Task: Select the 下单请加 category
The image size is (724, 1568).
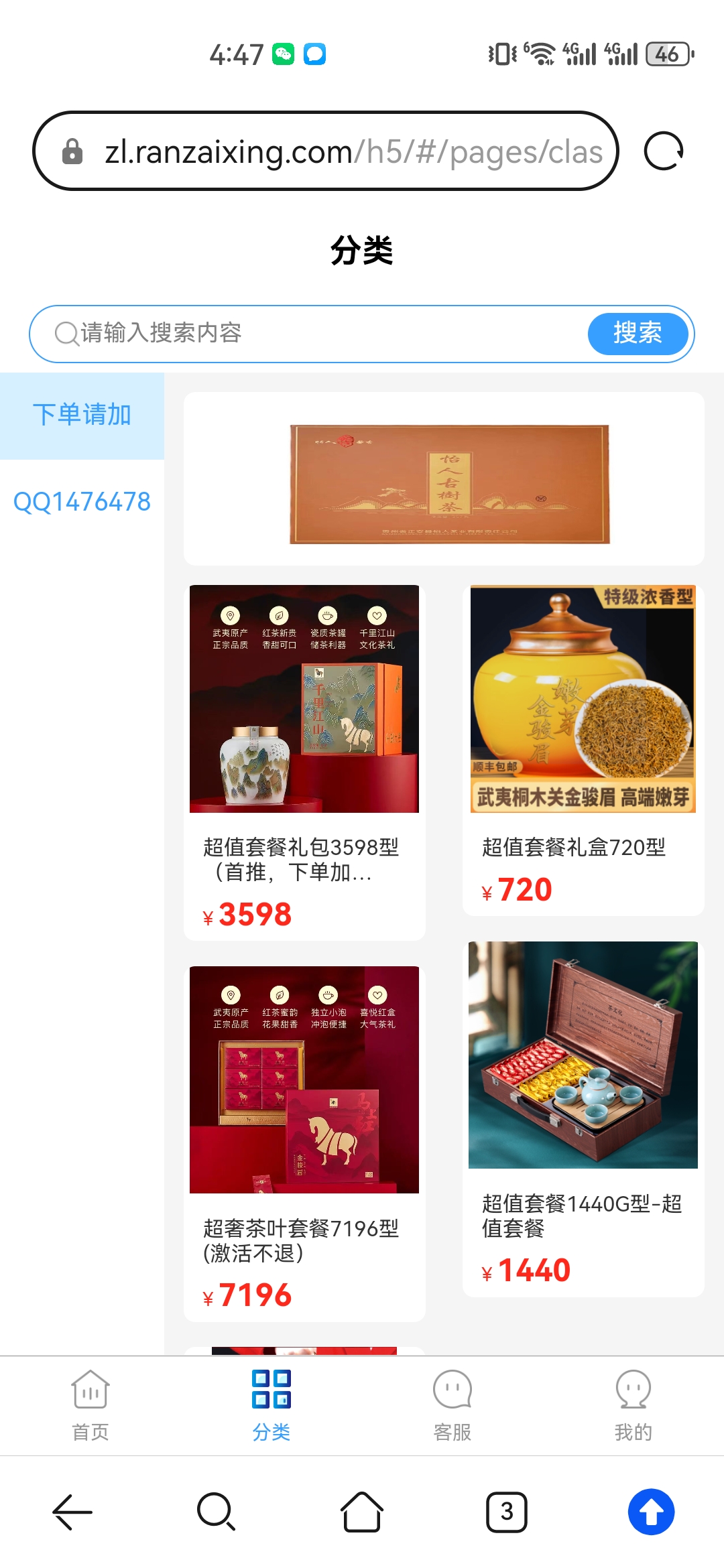Action: (x=82, y=415)
